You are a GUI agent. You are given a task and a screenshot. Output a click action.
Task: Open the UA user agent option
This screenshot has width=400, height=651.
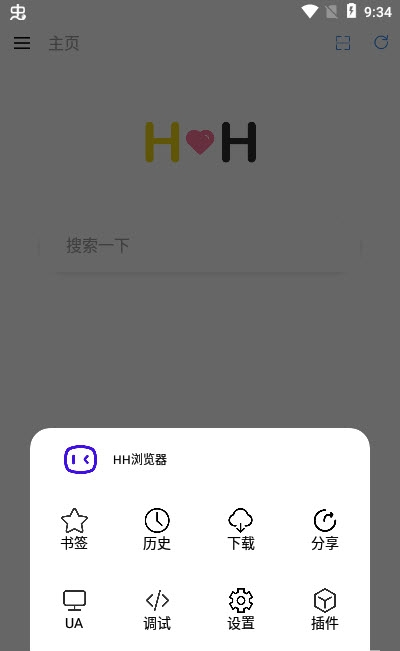[74, 609]
